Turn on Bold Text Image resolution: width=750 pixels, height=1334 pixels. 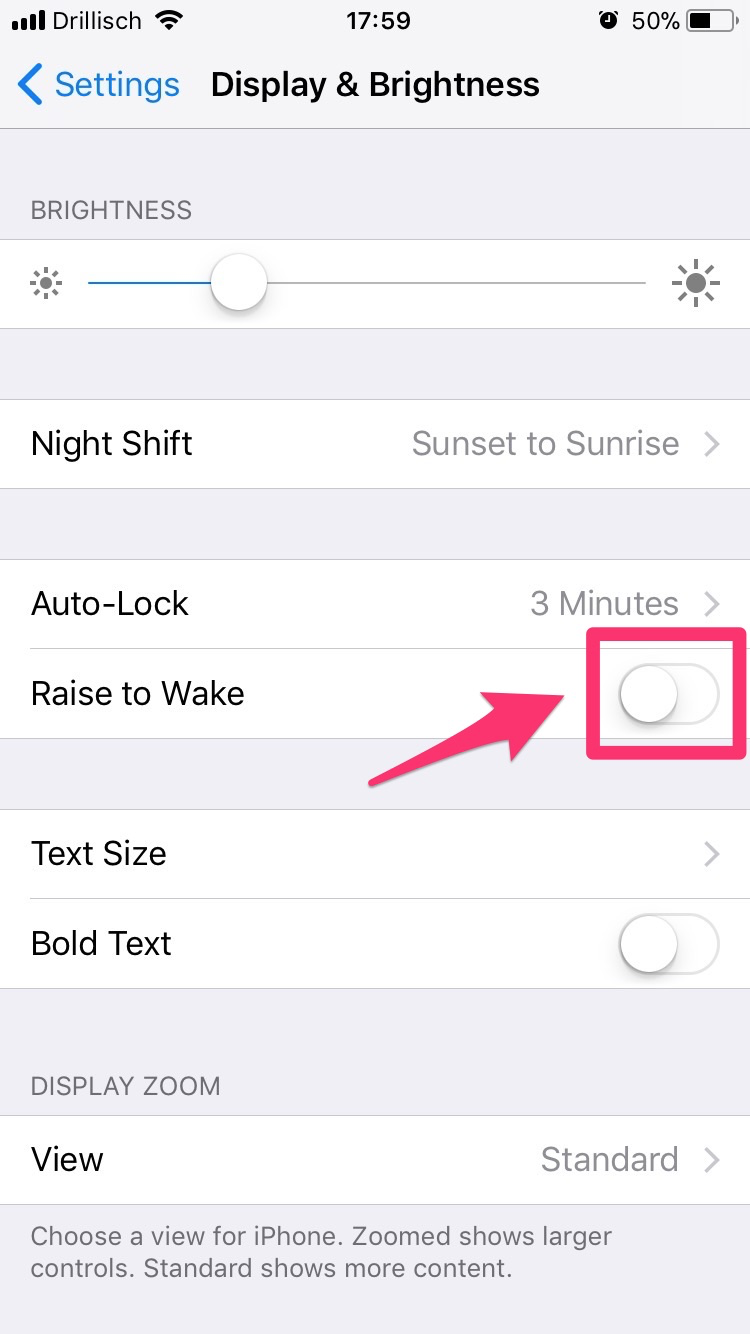668,944
